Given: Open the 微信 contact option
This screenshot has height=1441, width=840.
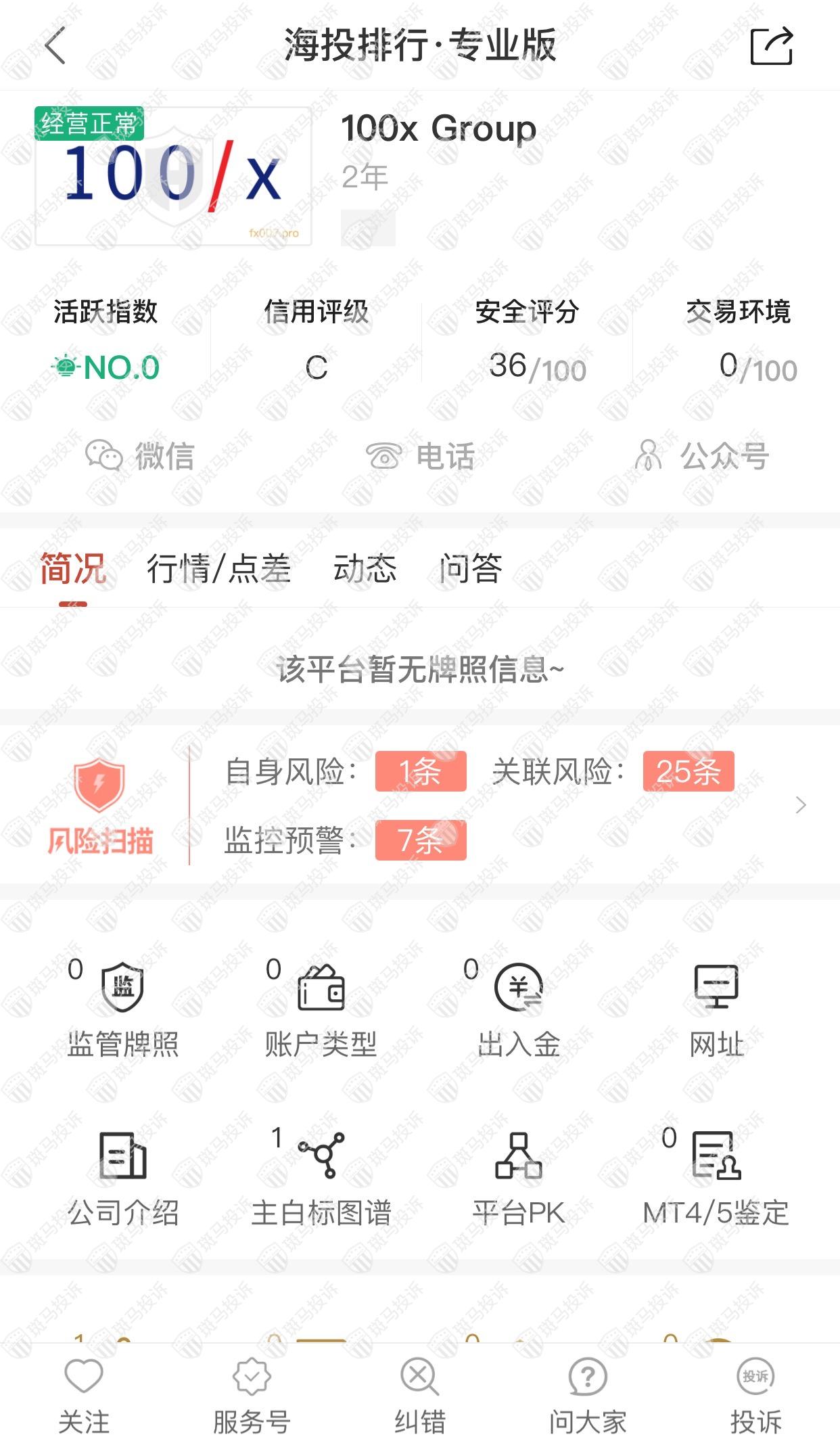Looking at the screenshot, I should tap(140, 455).
